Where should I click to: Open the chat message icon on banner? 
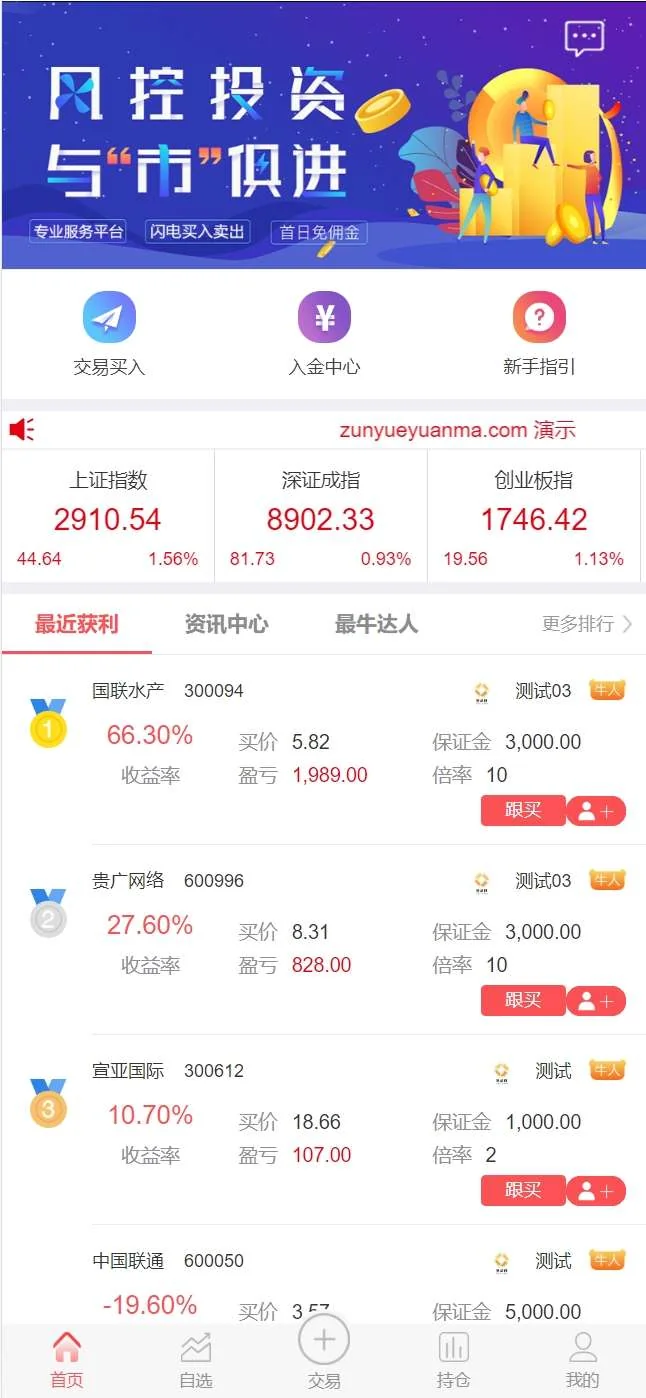coord(584,38)
